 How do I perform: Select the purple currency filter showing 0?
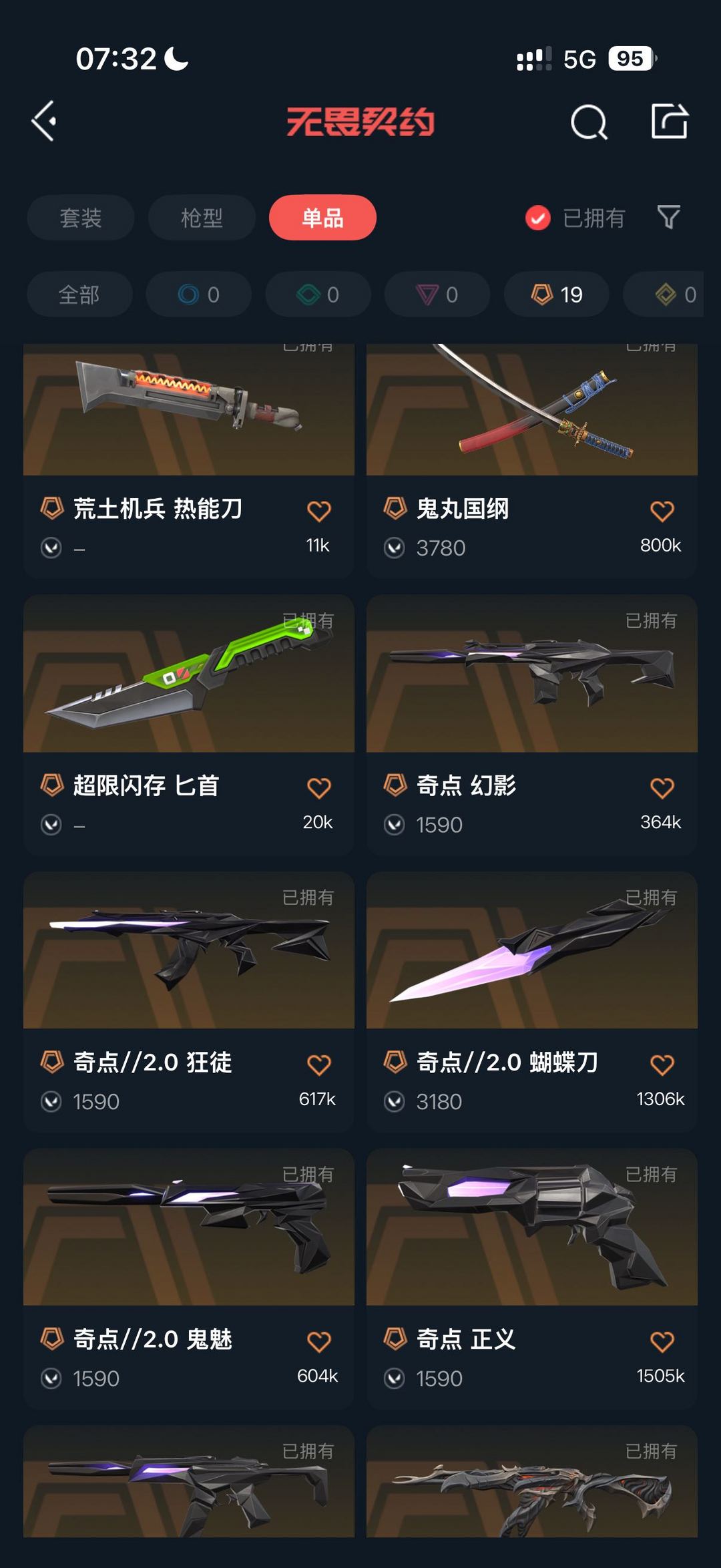(x=437, y=294)
